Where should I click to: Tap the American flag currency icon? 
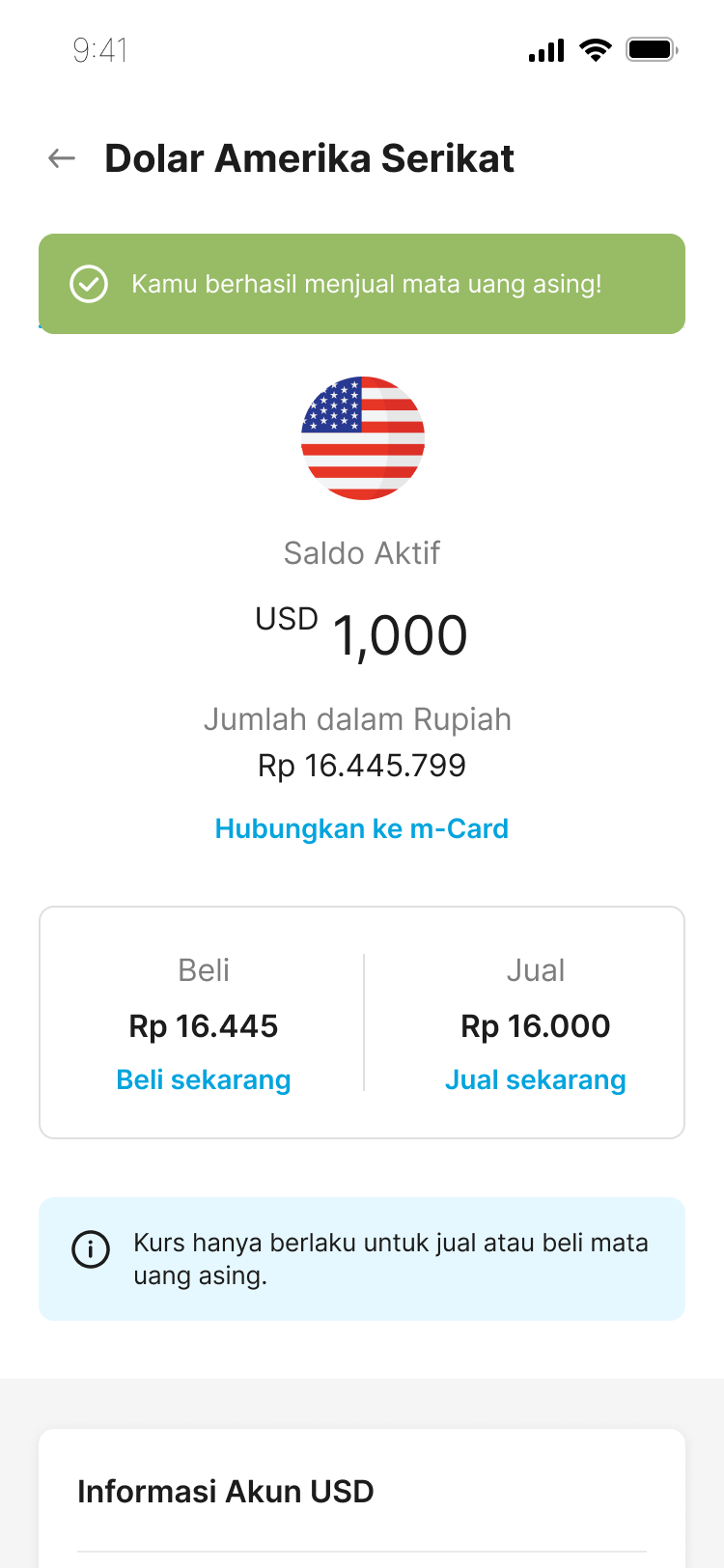point(362,437)
